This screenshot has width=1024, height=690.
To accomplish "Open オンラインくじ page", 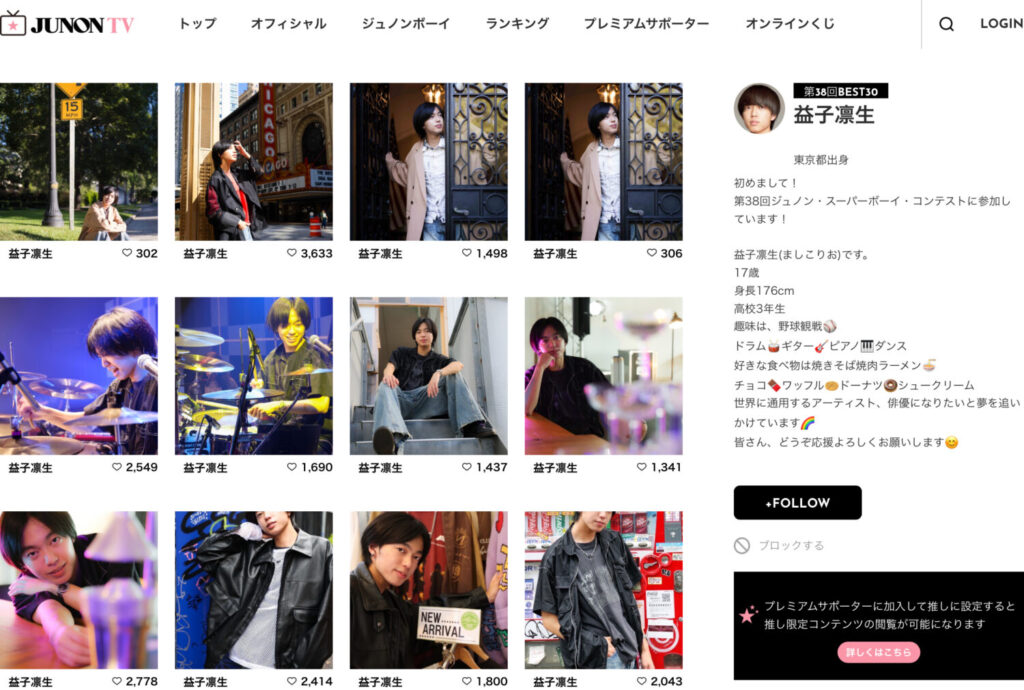I will 789,24.
